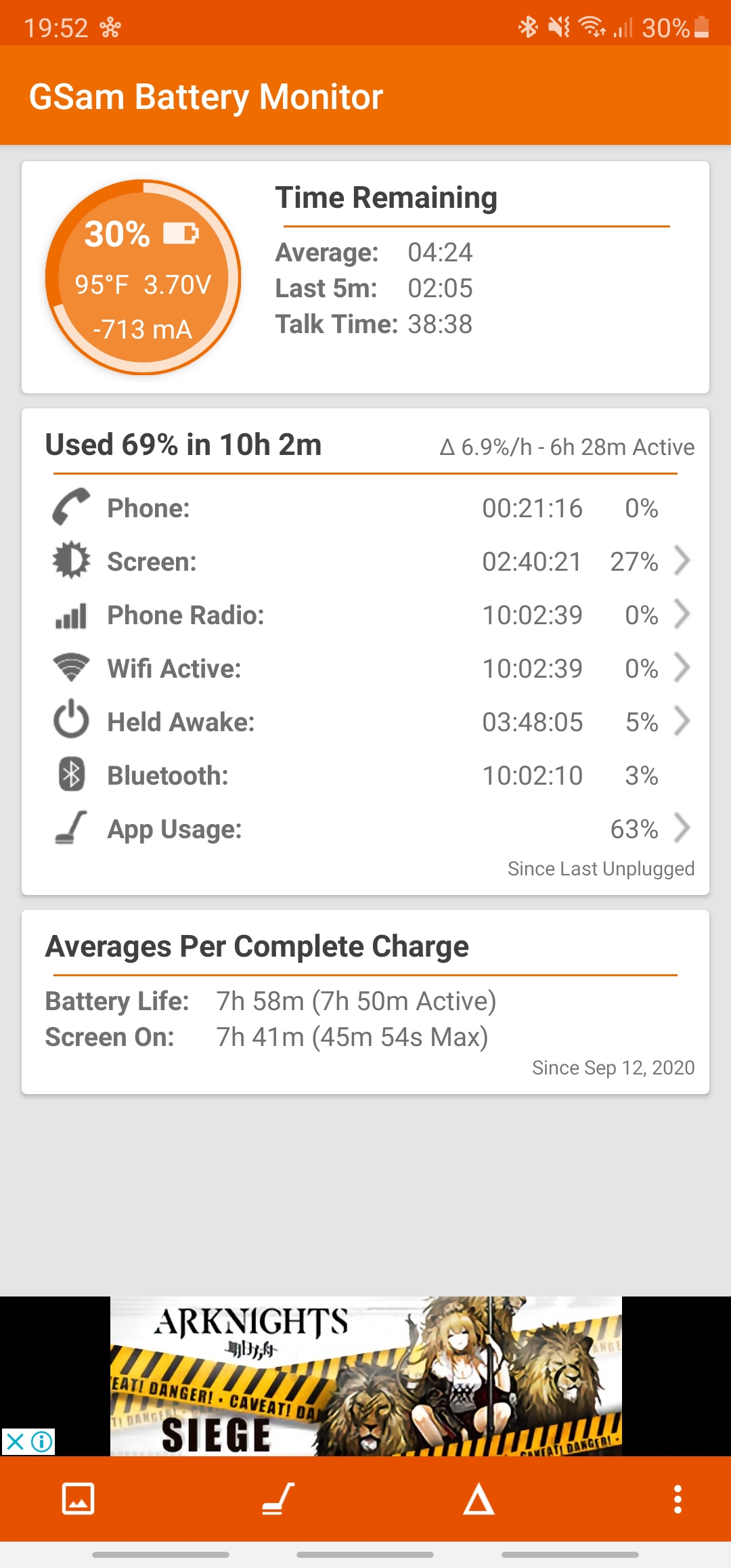Viewport: 731px width, 1568px height.
Task: Tap the 30% battery status circle
Action: point(143,277)
